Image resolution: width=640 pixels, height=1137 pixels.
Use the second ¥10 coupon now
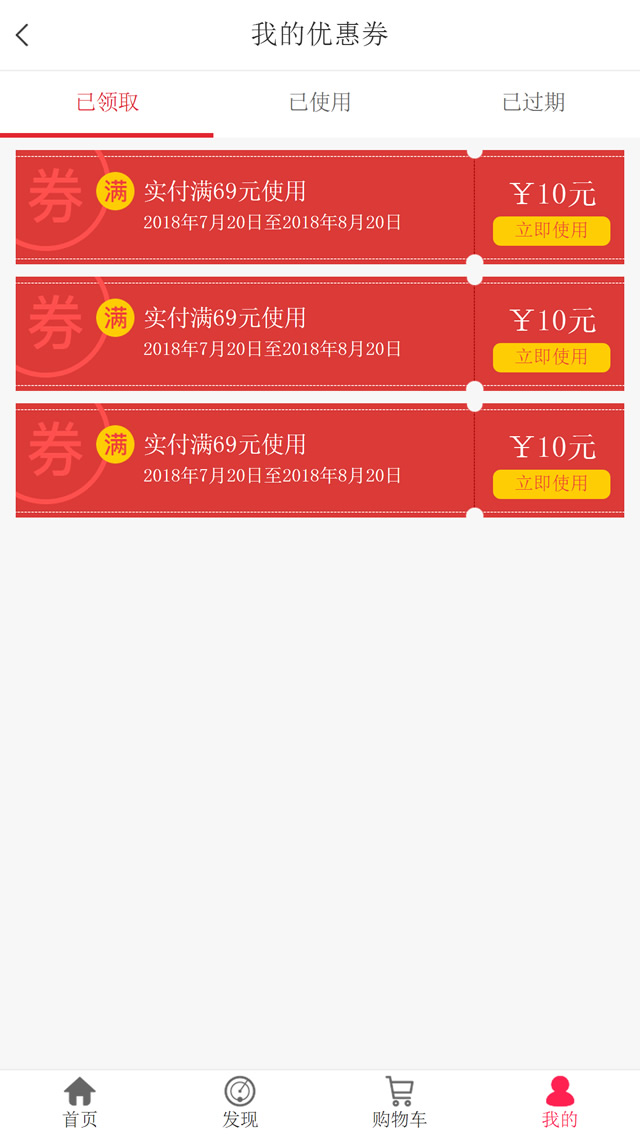click(551, 357)
